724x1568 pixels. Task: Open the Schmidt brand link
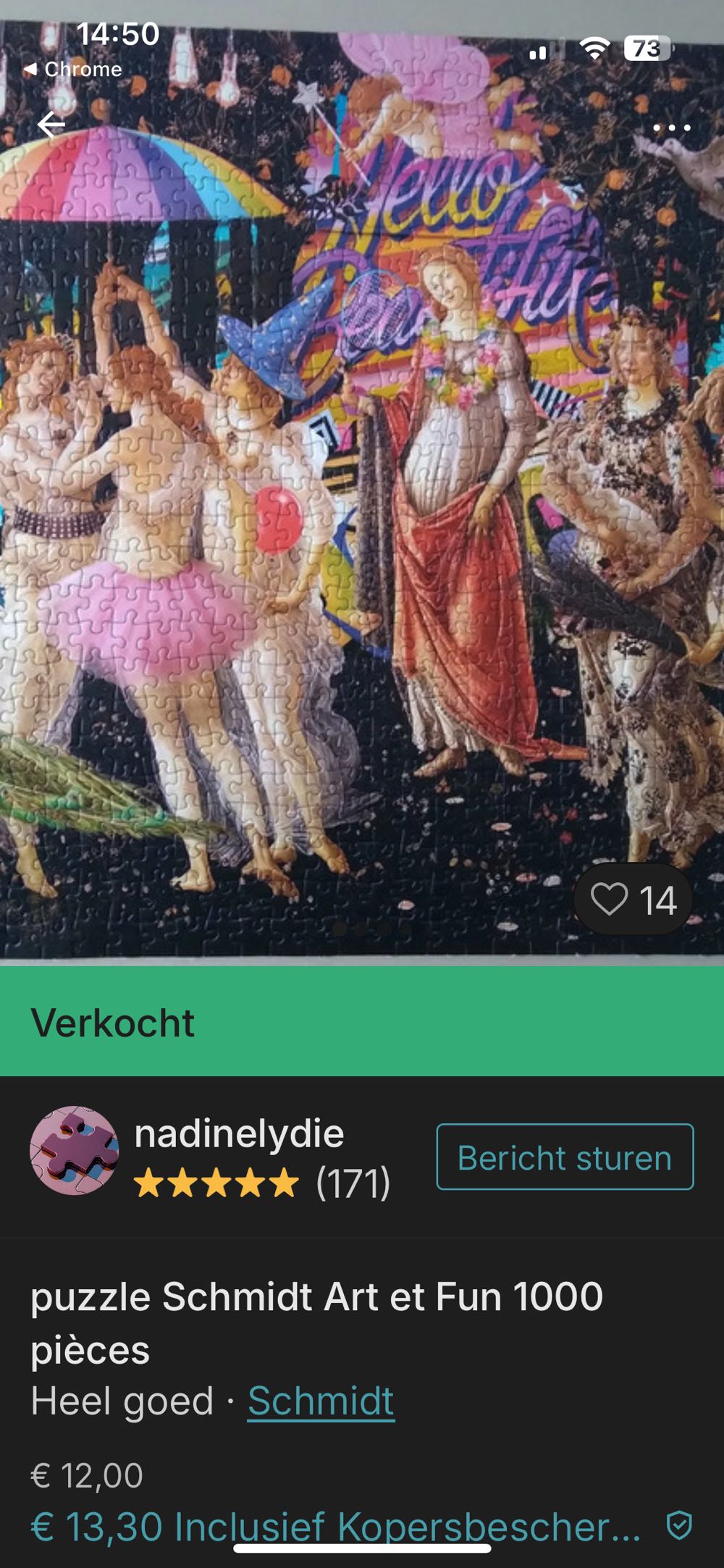(x=319, y=1400)
